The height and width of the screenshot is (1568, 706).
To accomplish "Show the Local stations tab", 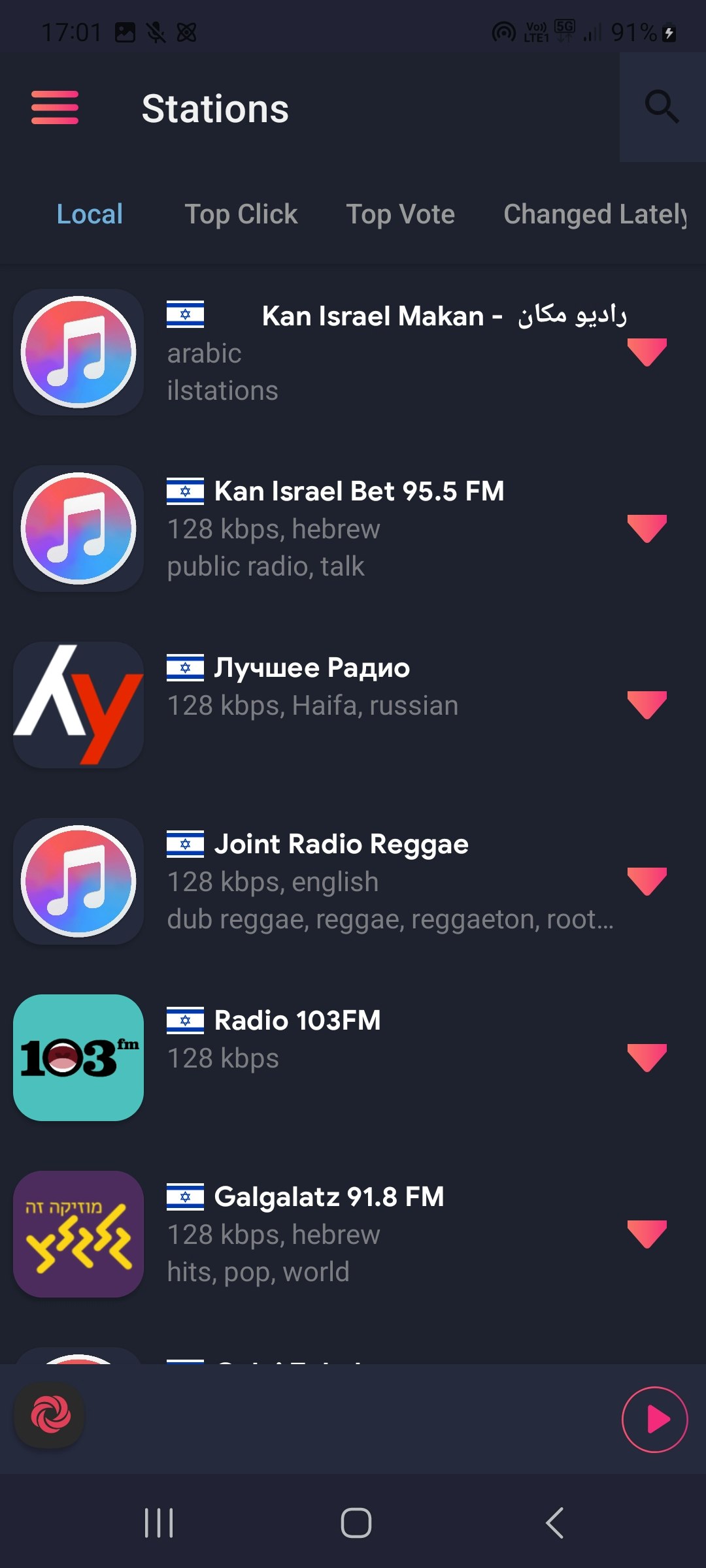I will (90, 214).
